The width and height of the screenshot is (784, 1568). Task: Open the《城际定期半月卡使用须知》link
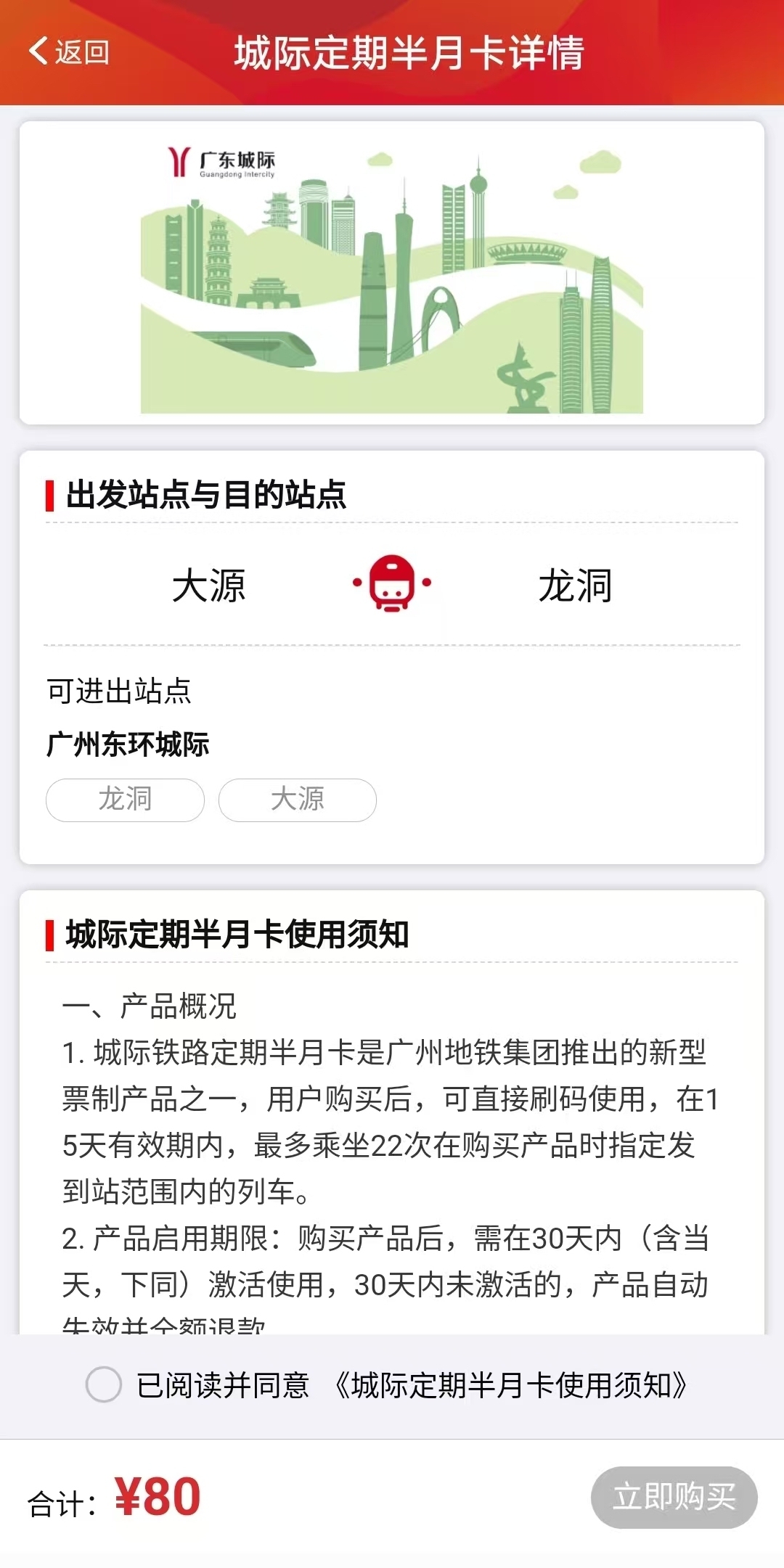click(x=508, y=1385)
